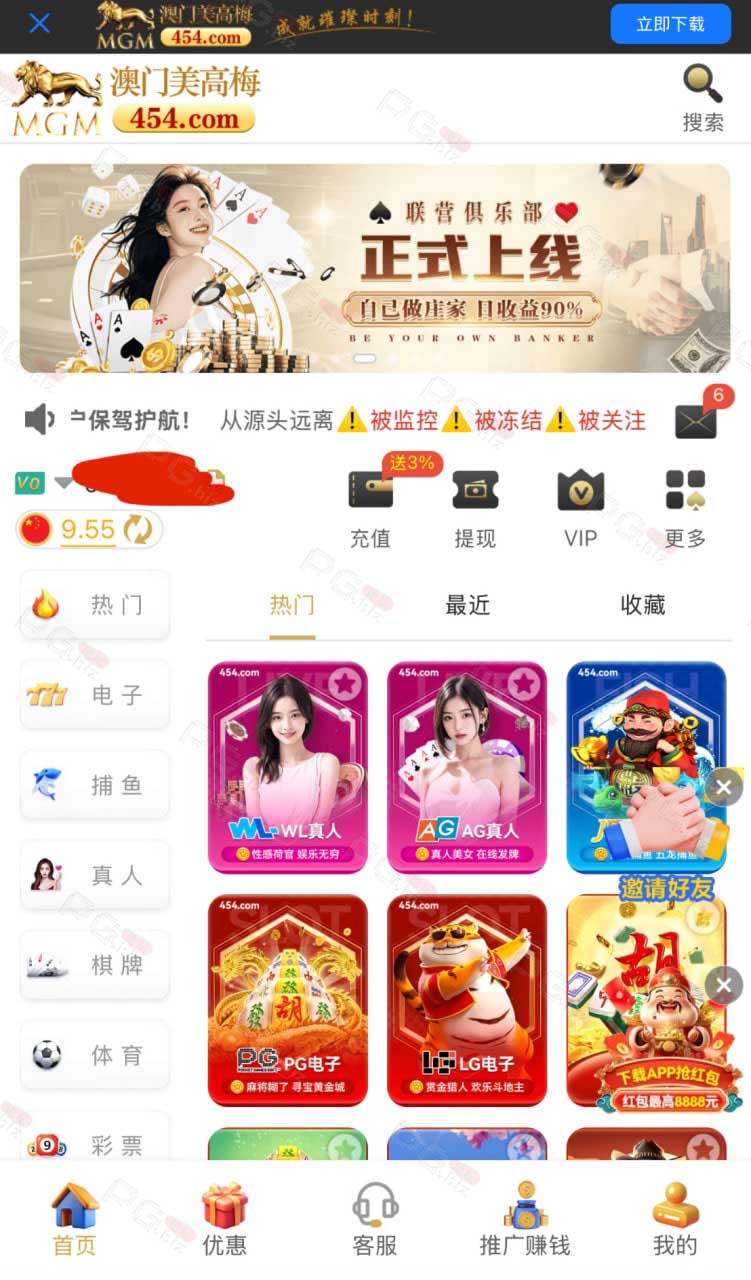Select the 棋牌 category

[x=95, y=965]
